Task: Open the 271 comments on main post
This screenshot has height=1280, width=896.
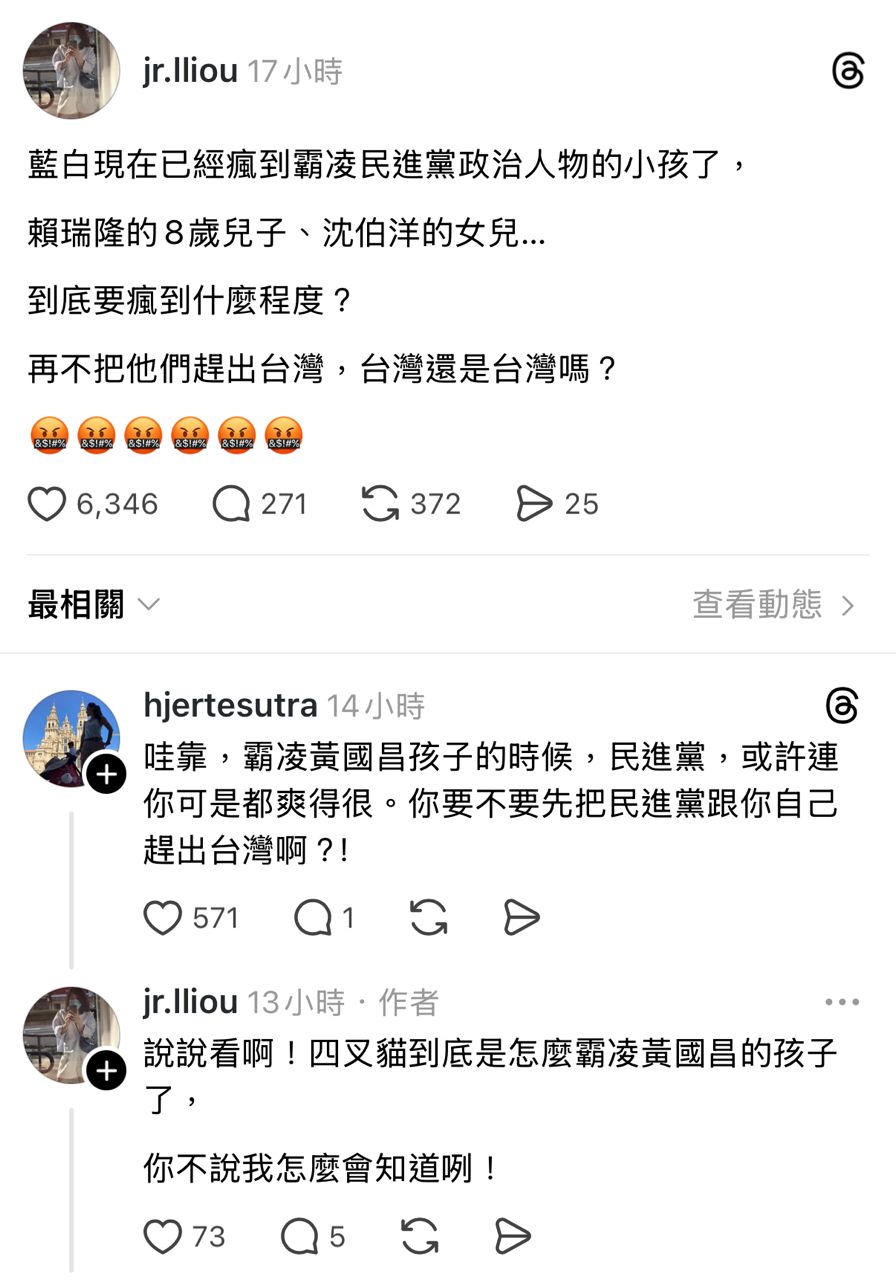Action: tap(231, 504)
